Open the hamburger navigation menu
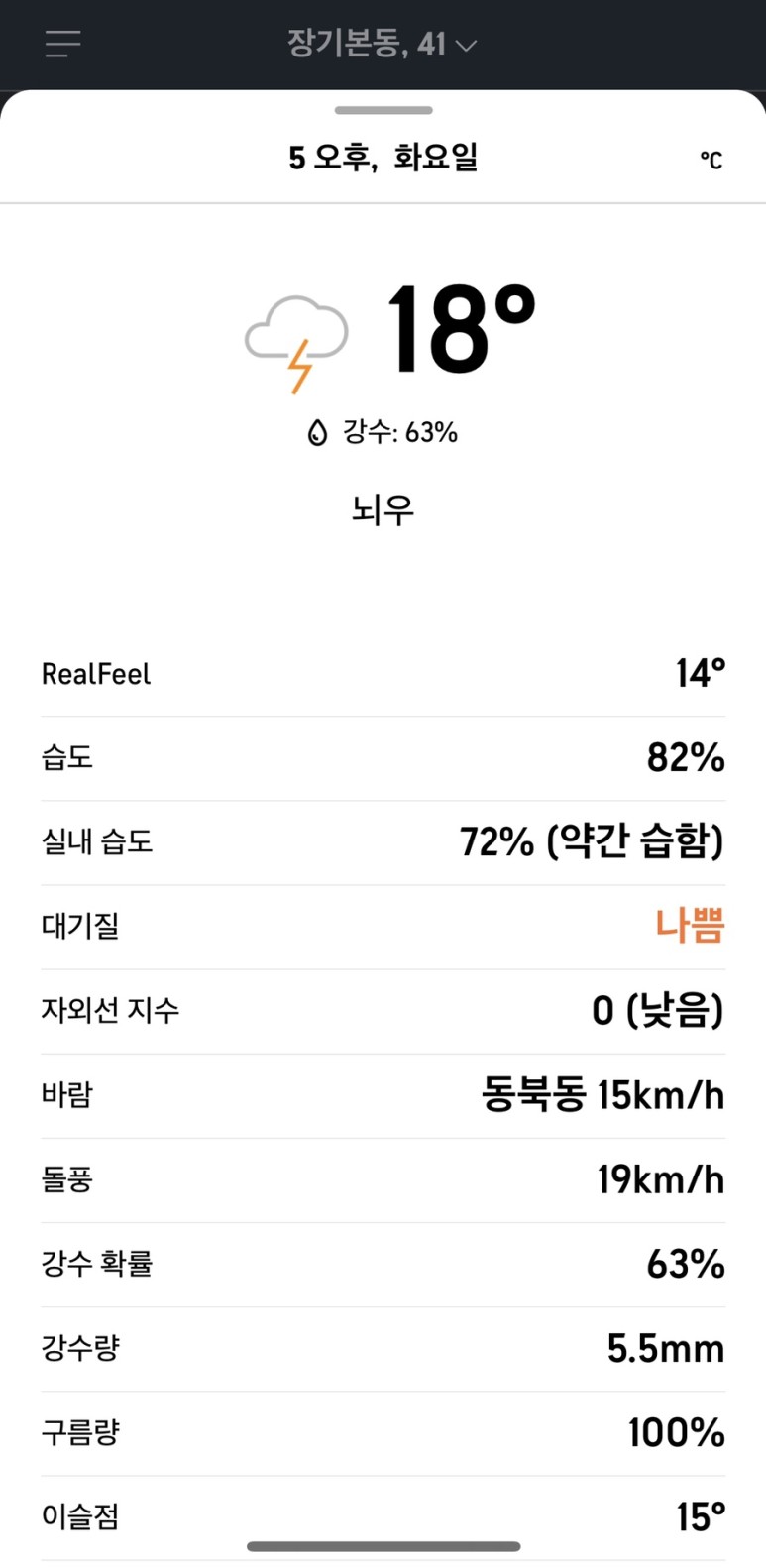Image resolution: width=766 pixels, height=1568 pixels. [62, 44]
